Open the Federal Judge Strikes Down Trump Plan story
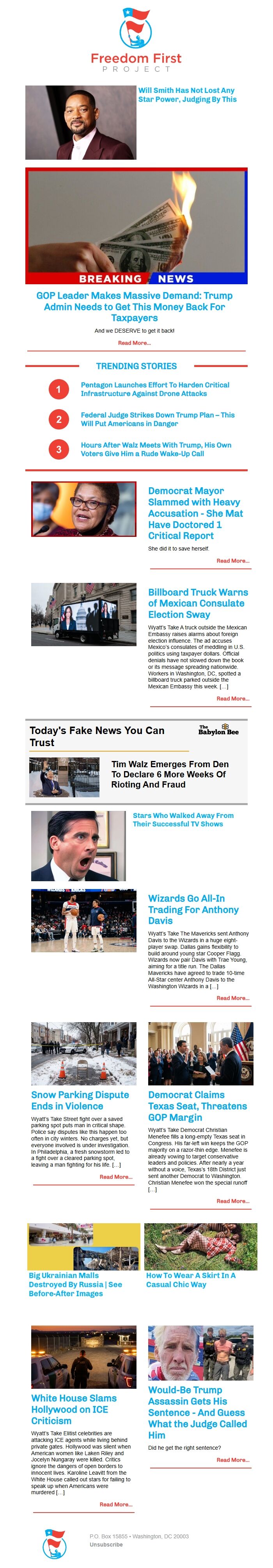This screenshot has width=273, height=1568. [158, 419]
